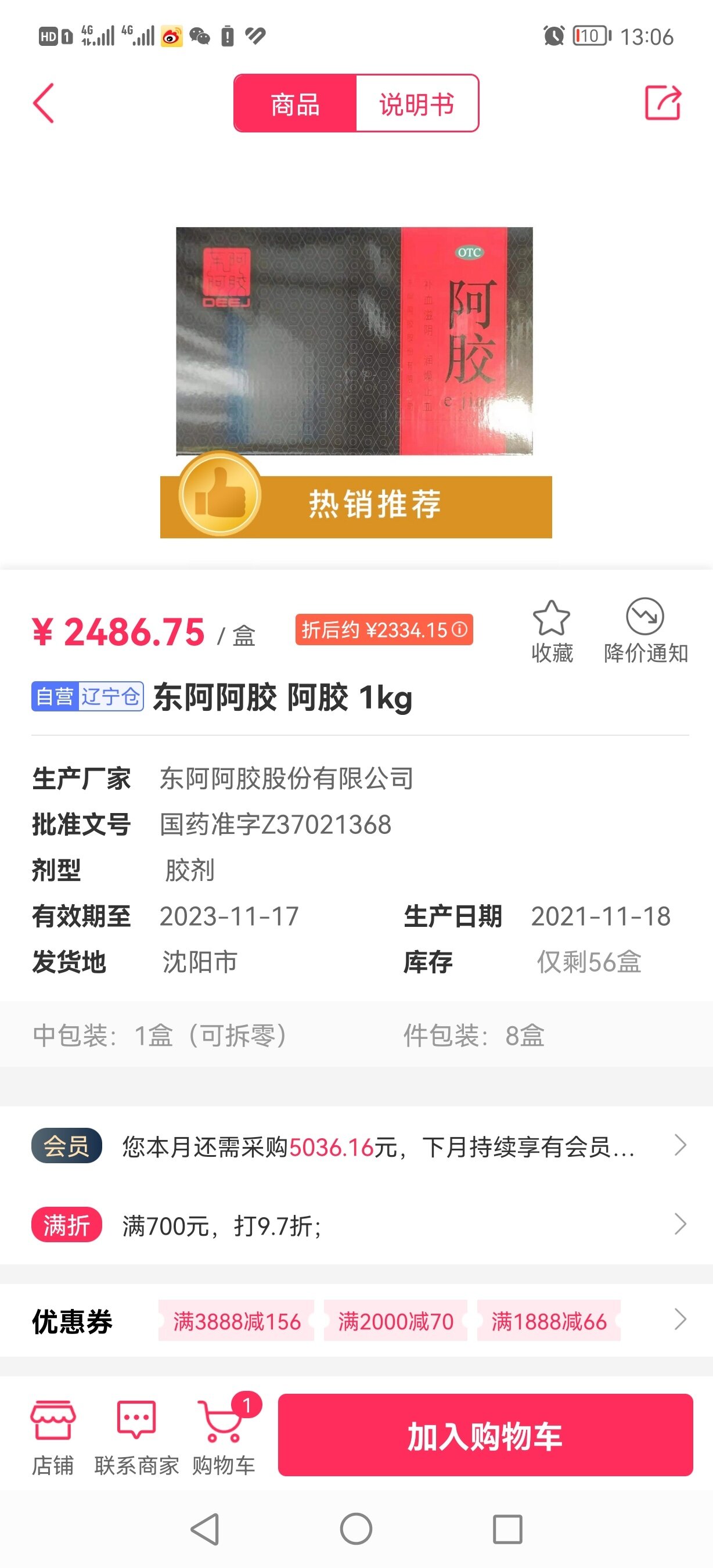Go back using the top-left arrow
Screen dimensions: 713x1568
pos(44,103)
